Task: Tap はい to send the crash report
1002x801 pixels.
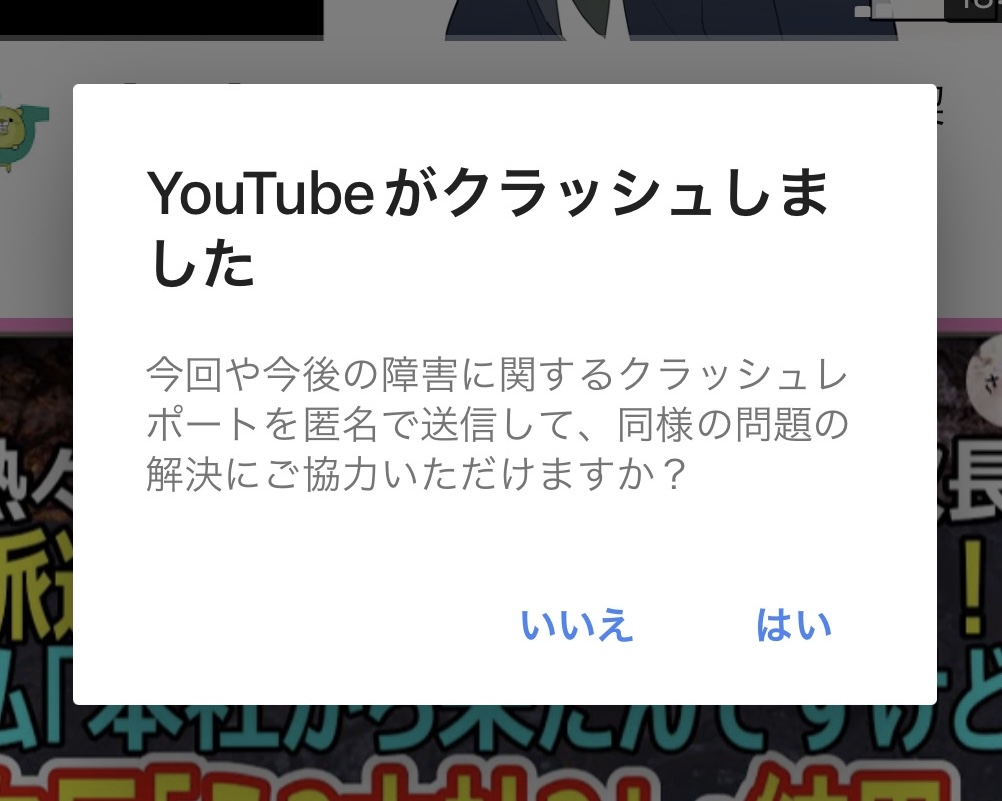Action: click(794, 626)
